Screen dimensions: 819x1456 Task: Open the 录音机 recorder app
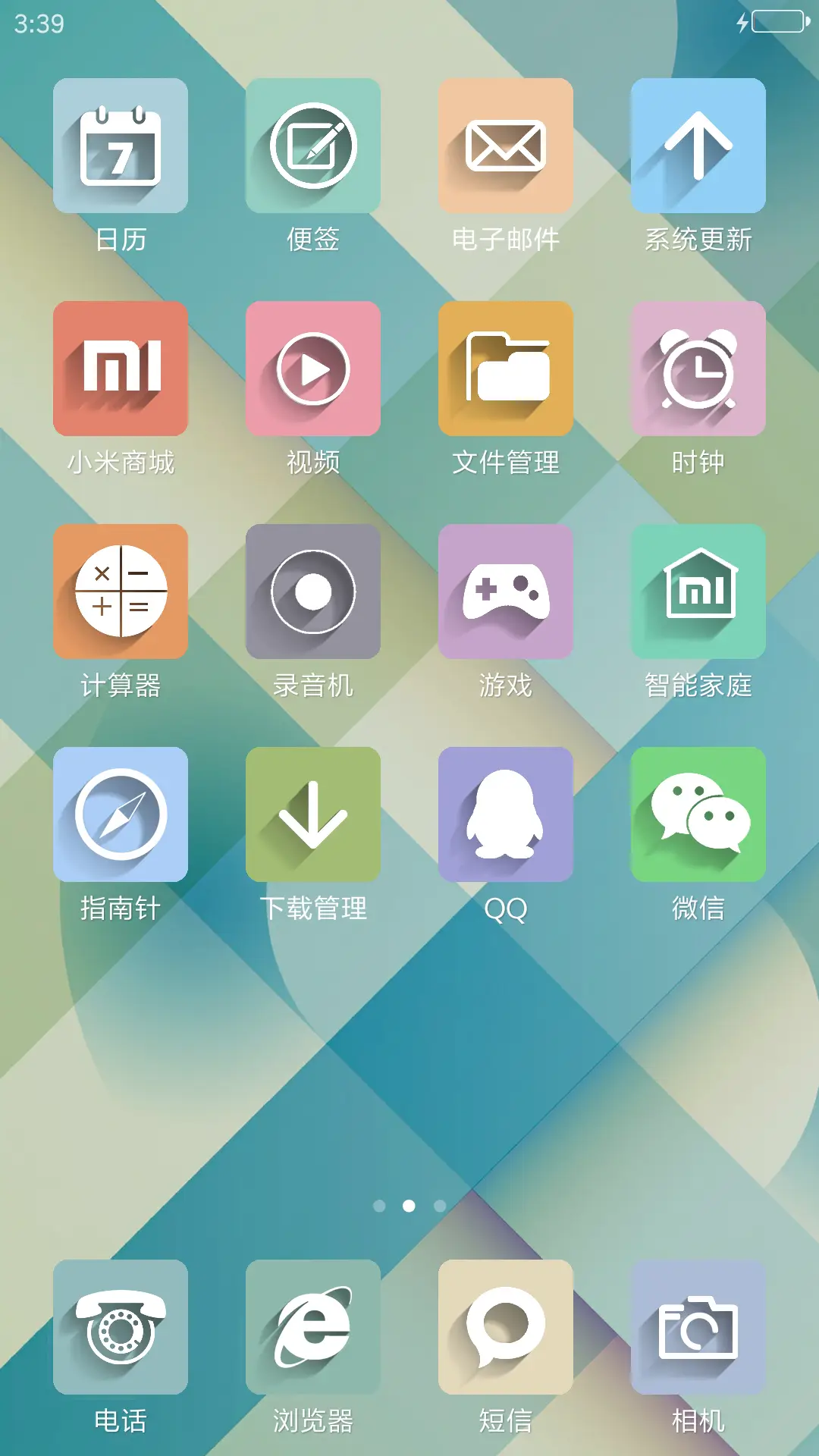(312, 591)
